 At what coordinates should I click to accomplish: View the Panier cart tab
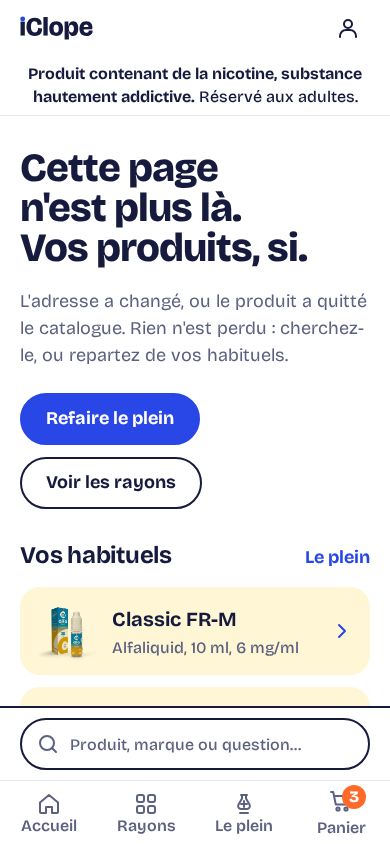(x=341, y=813)
